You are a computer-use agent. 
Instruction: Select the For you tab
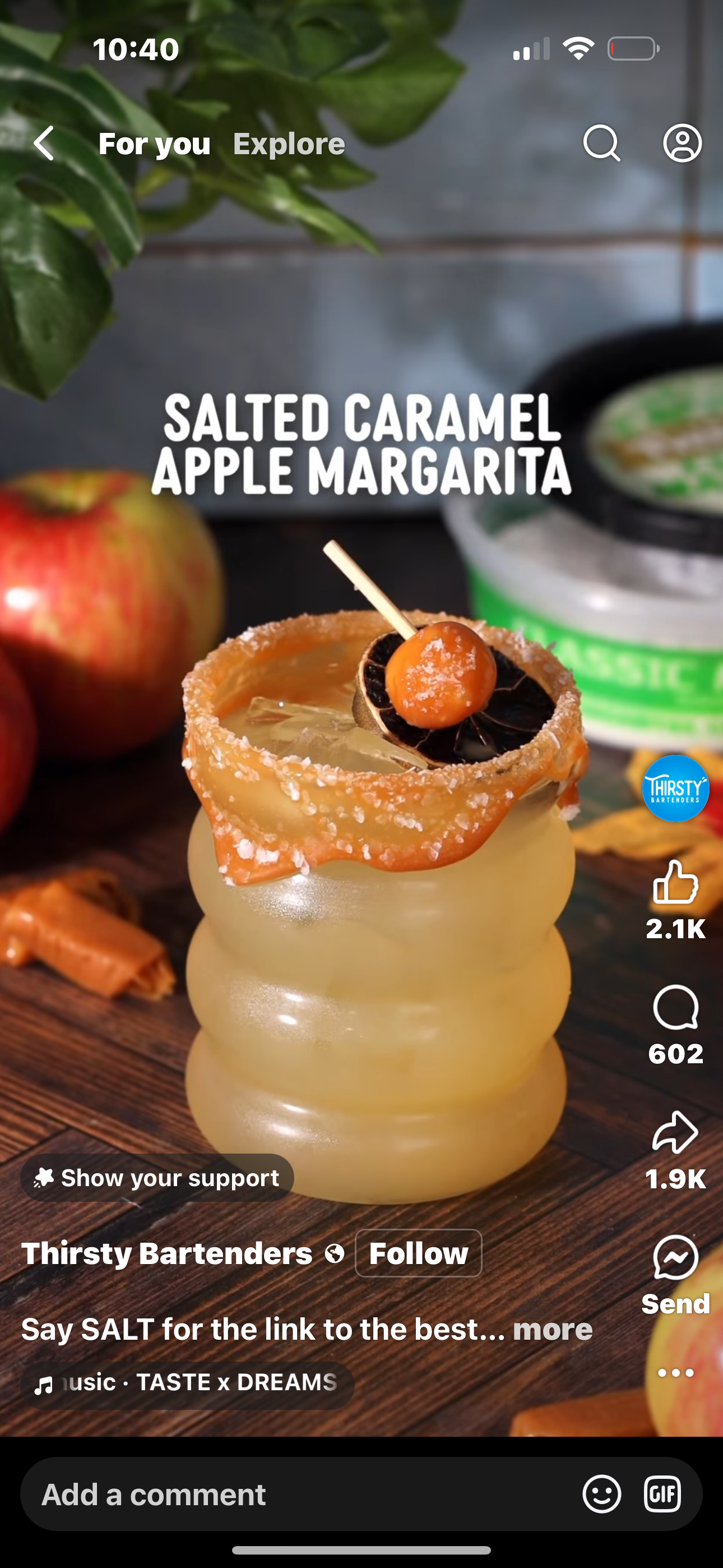(155, 144)
